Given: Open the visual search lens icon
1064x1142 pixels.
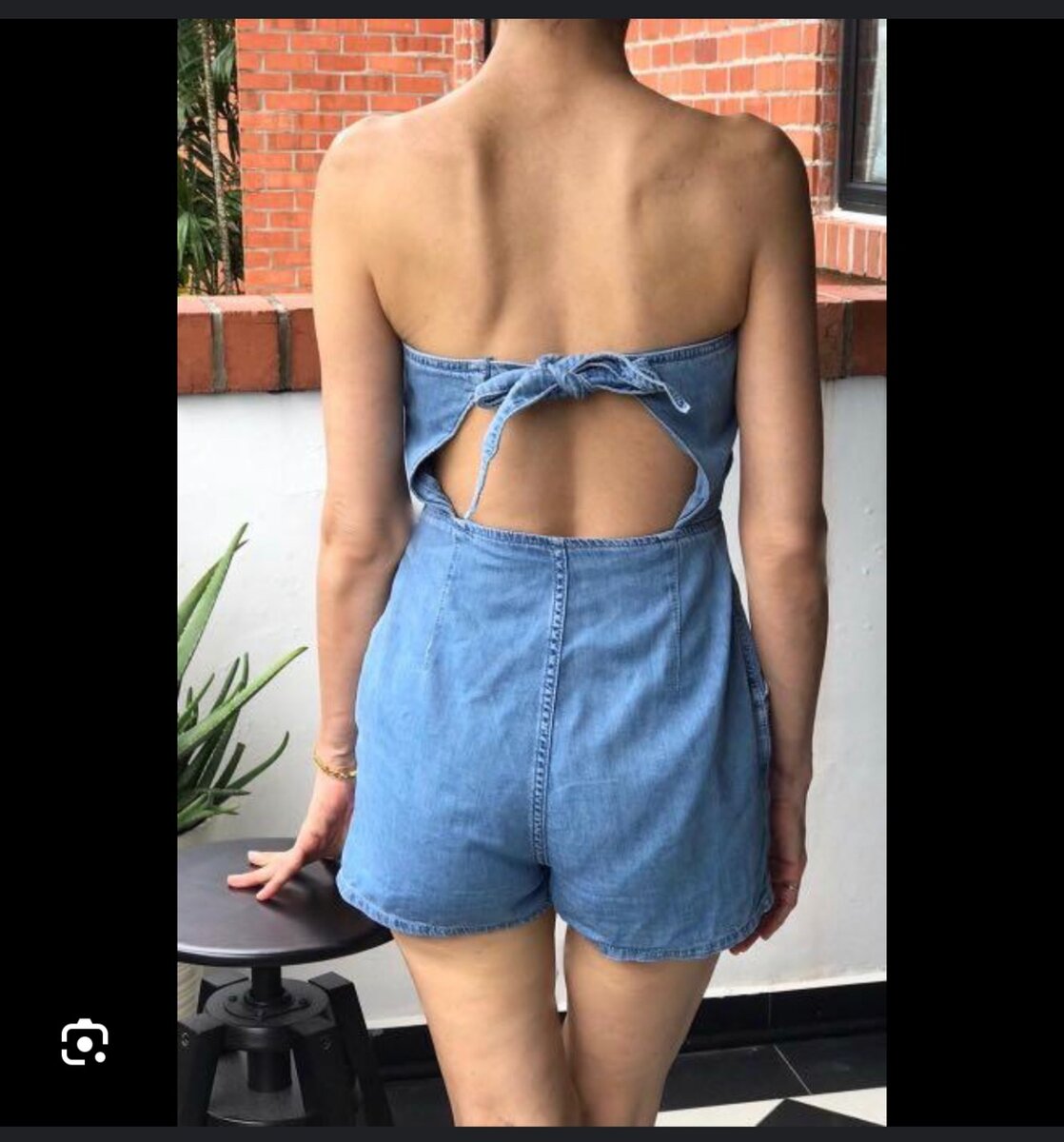Looking at the screenshot, I should 85,1042.
